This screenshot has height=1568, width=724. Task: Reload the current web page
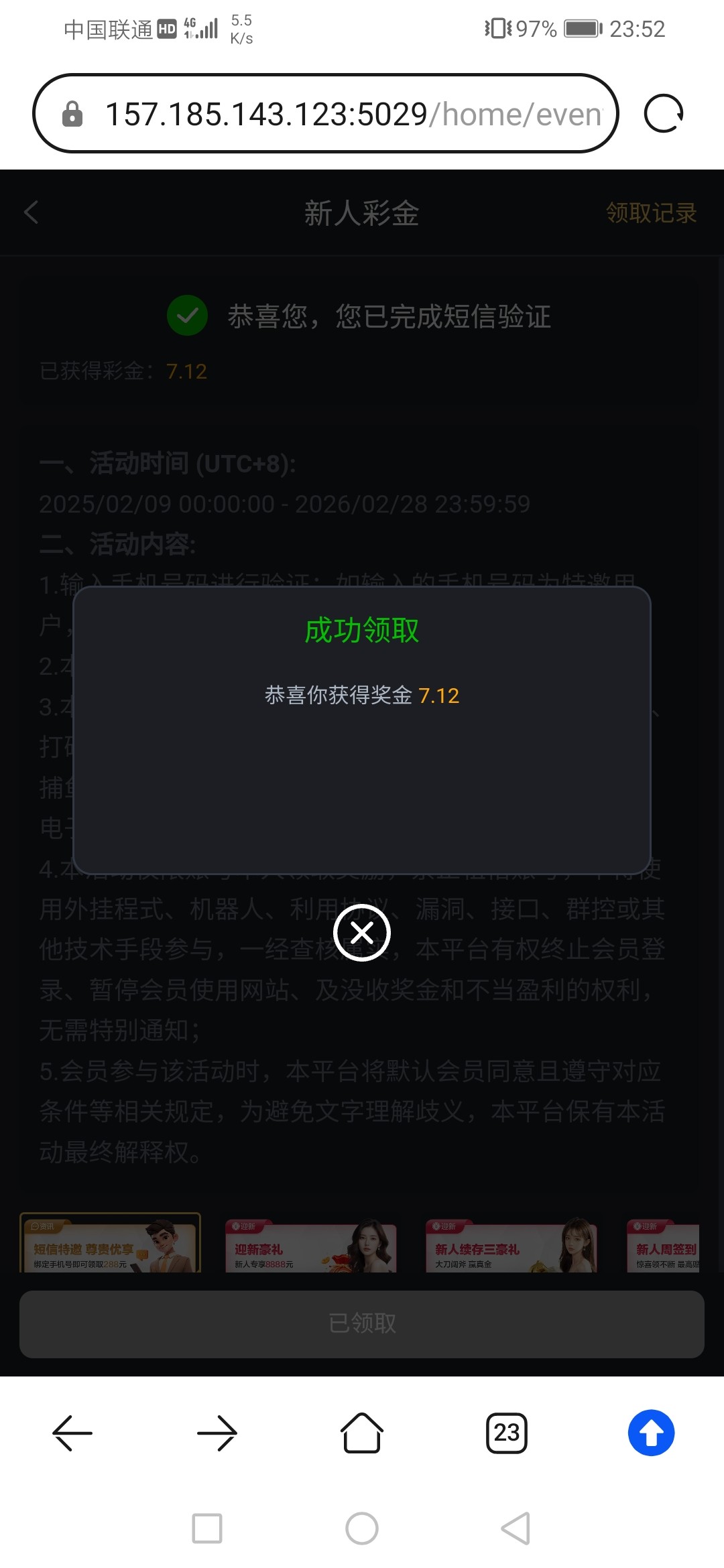pyautogui.click(x=663, y=114)
